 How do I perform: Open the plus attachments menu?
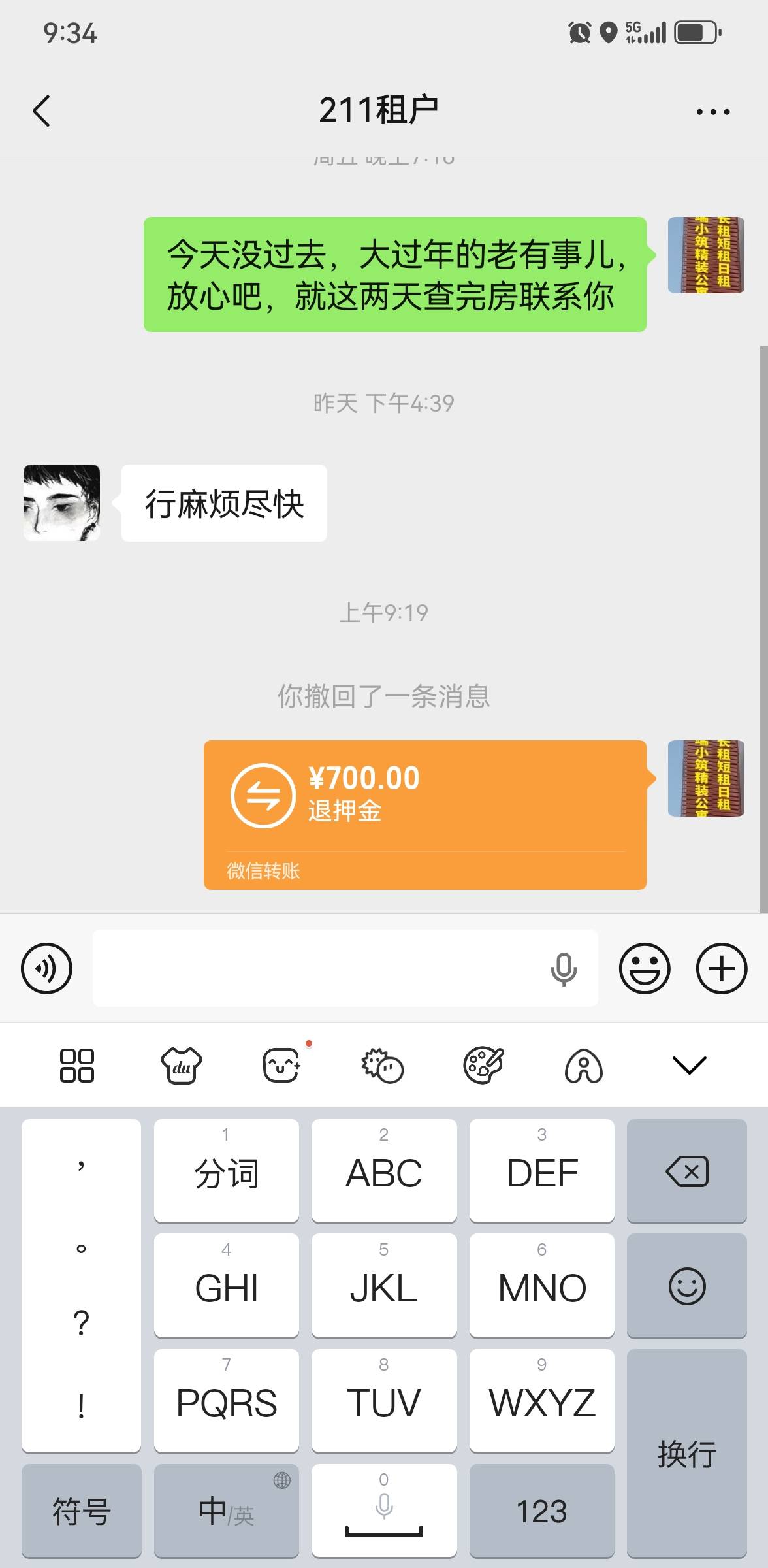click(x=721, y=968)
